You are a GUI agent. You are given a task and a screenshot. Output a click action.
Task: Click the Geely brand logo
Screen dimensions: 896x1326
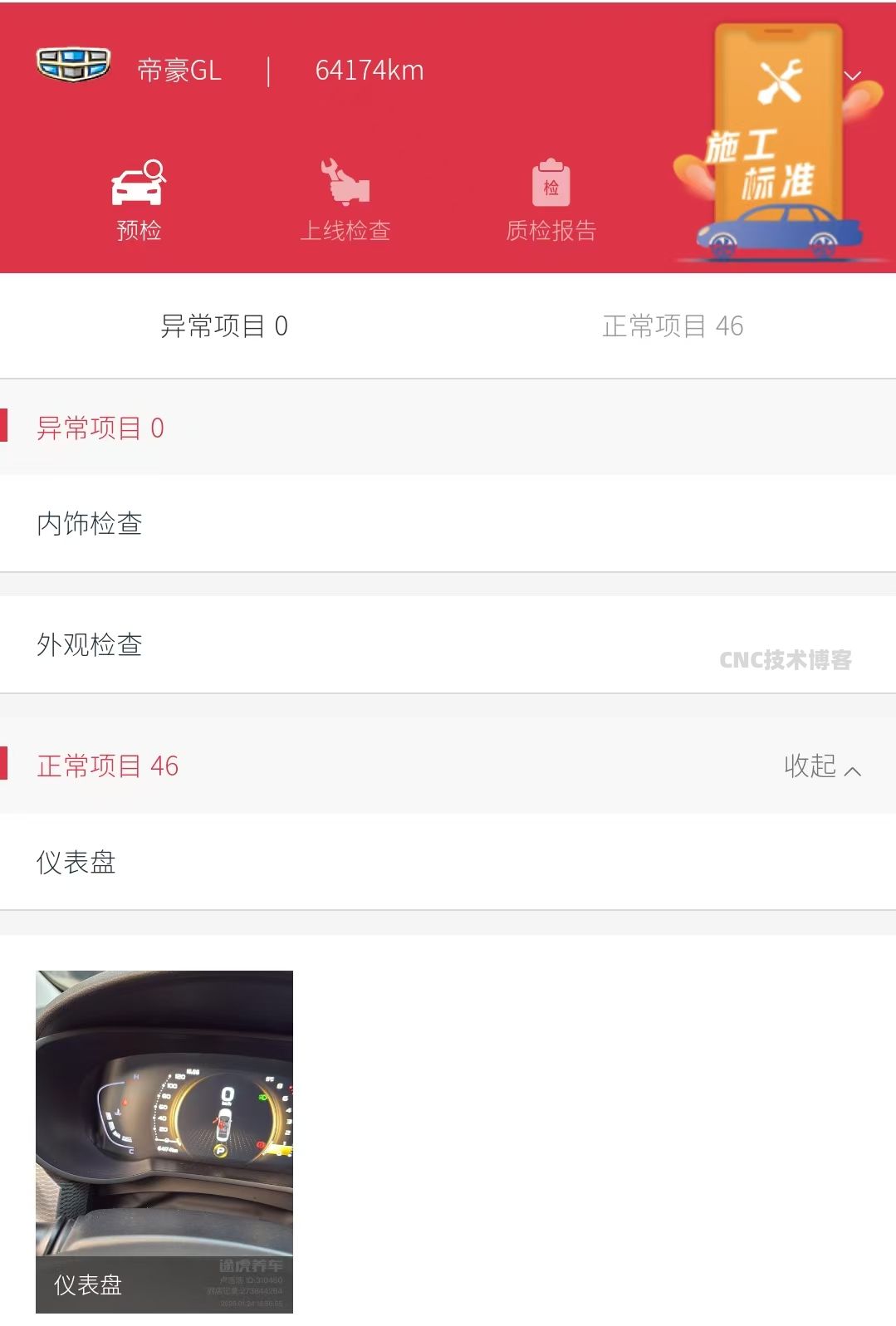73,69
